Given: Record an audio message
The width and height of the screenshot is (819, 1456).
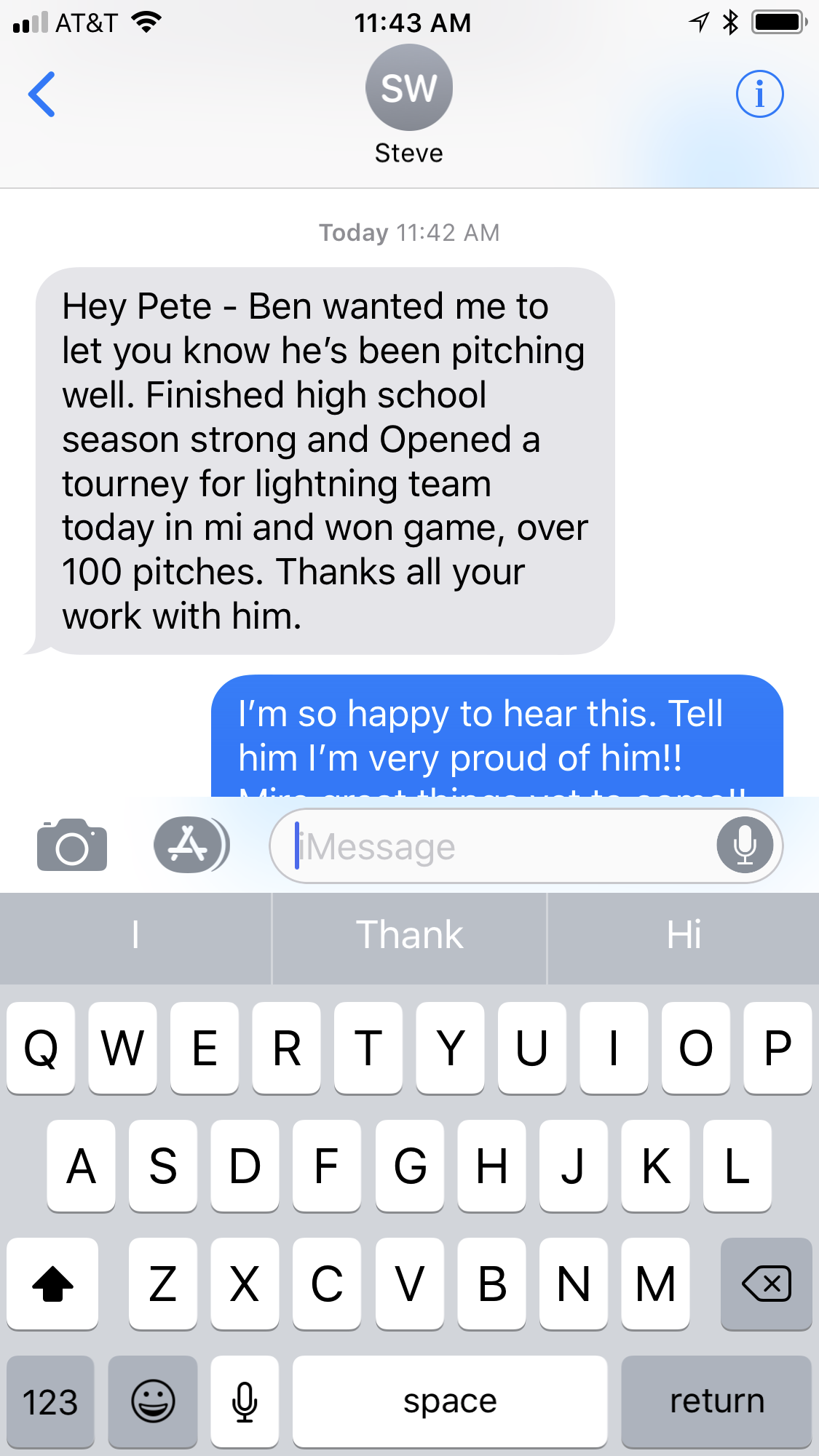Looking at the screenshot, I should (x=745, y=846).
